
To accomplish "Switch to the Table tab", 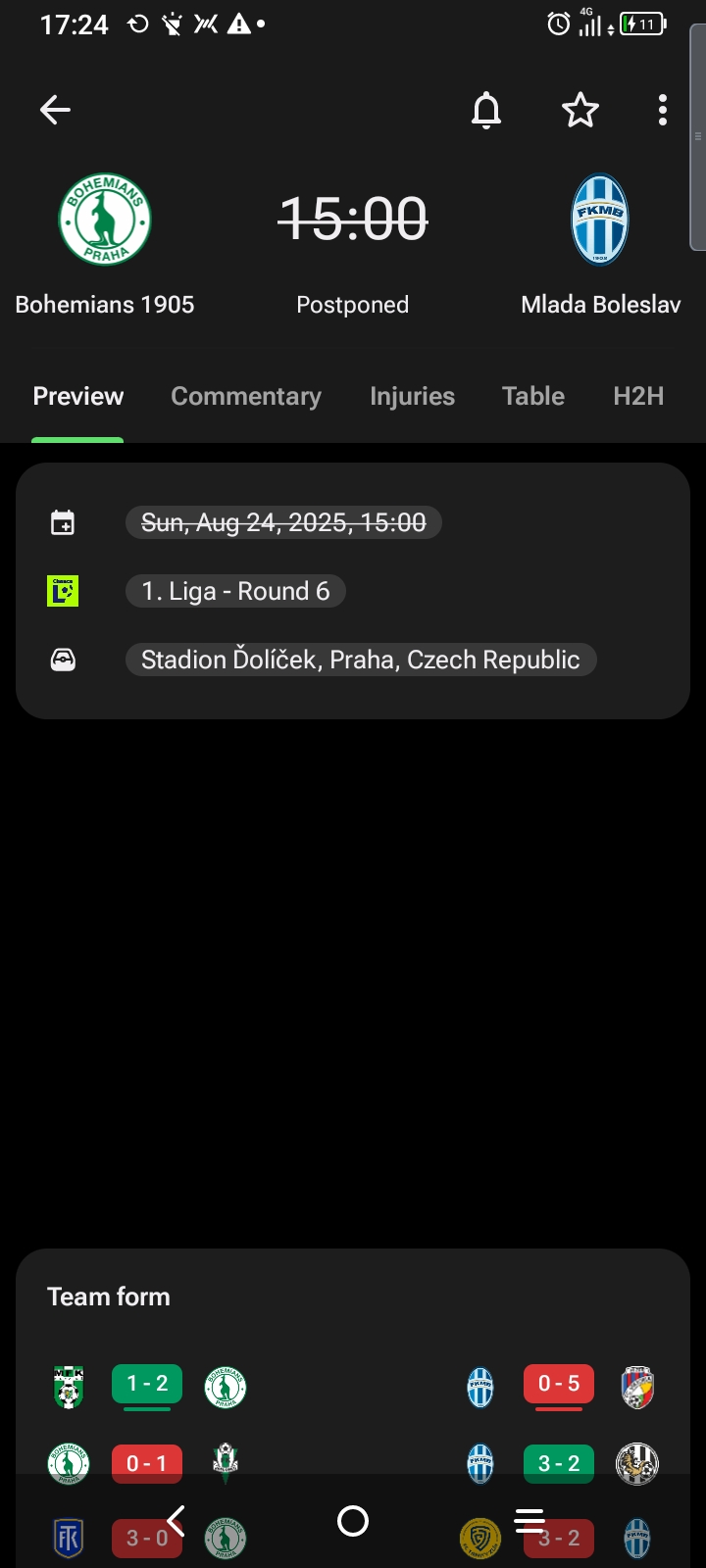I will point(533,396).
